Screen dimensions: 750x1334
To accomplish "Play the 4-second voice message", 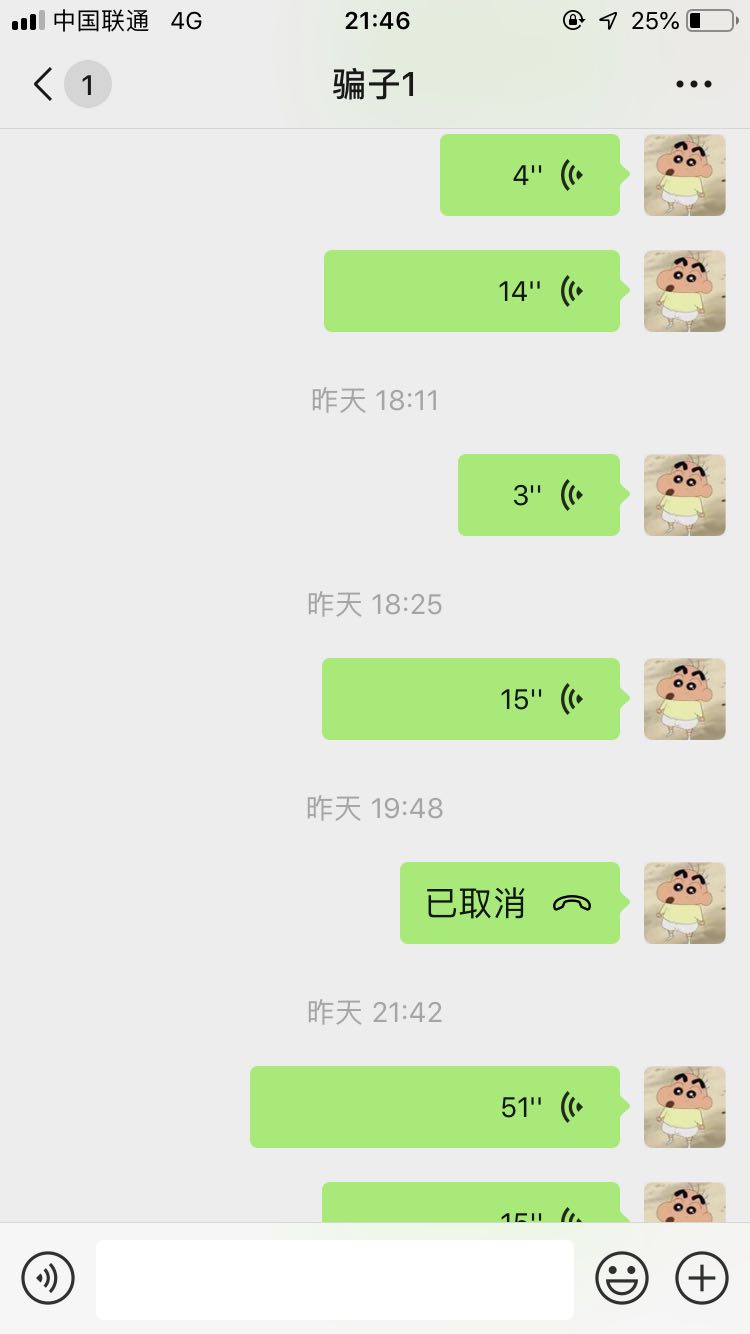I will point(530,175).
